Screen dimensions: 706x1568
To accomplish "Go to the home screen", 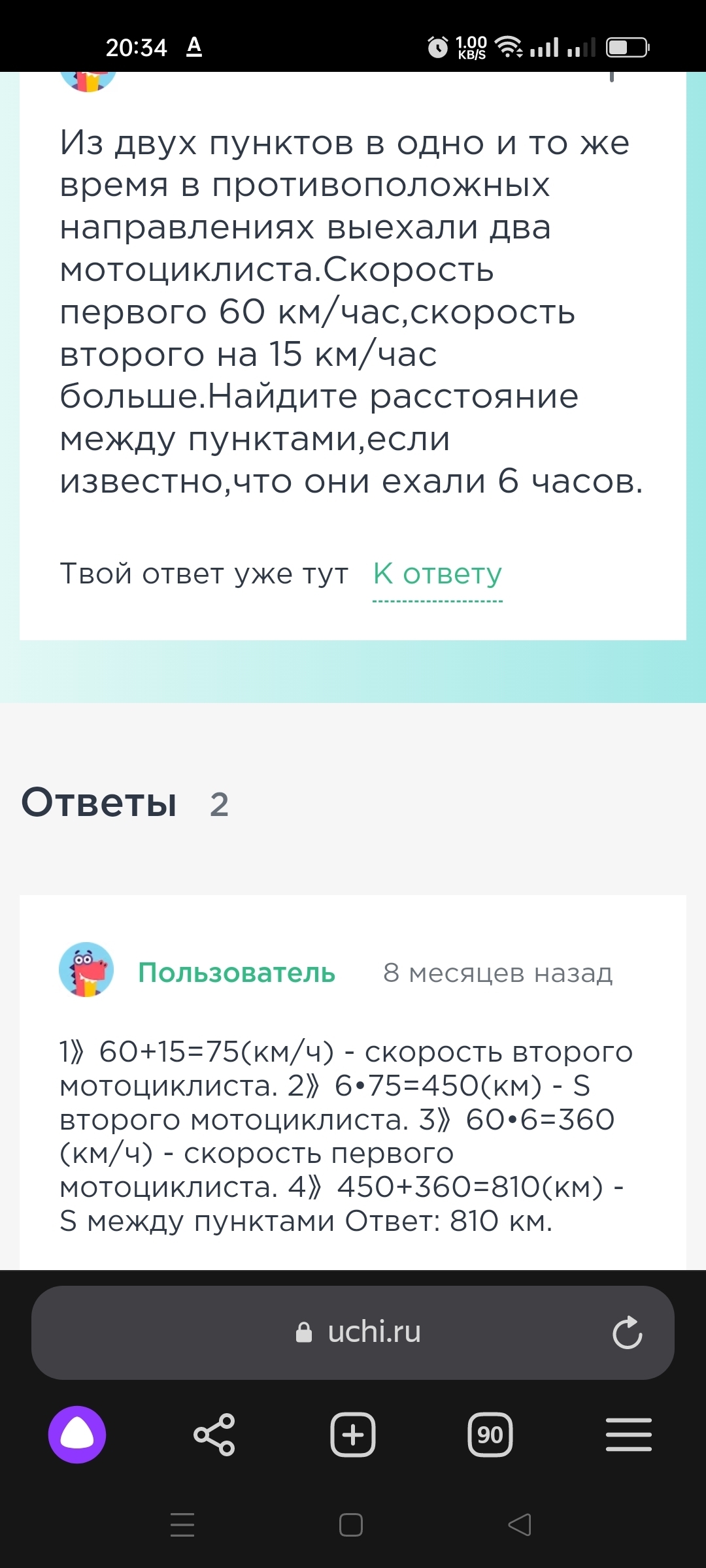I will pyautogui.click(x=351, y=1525).
